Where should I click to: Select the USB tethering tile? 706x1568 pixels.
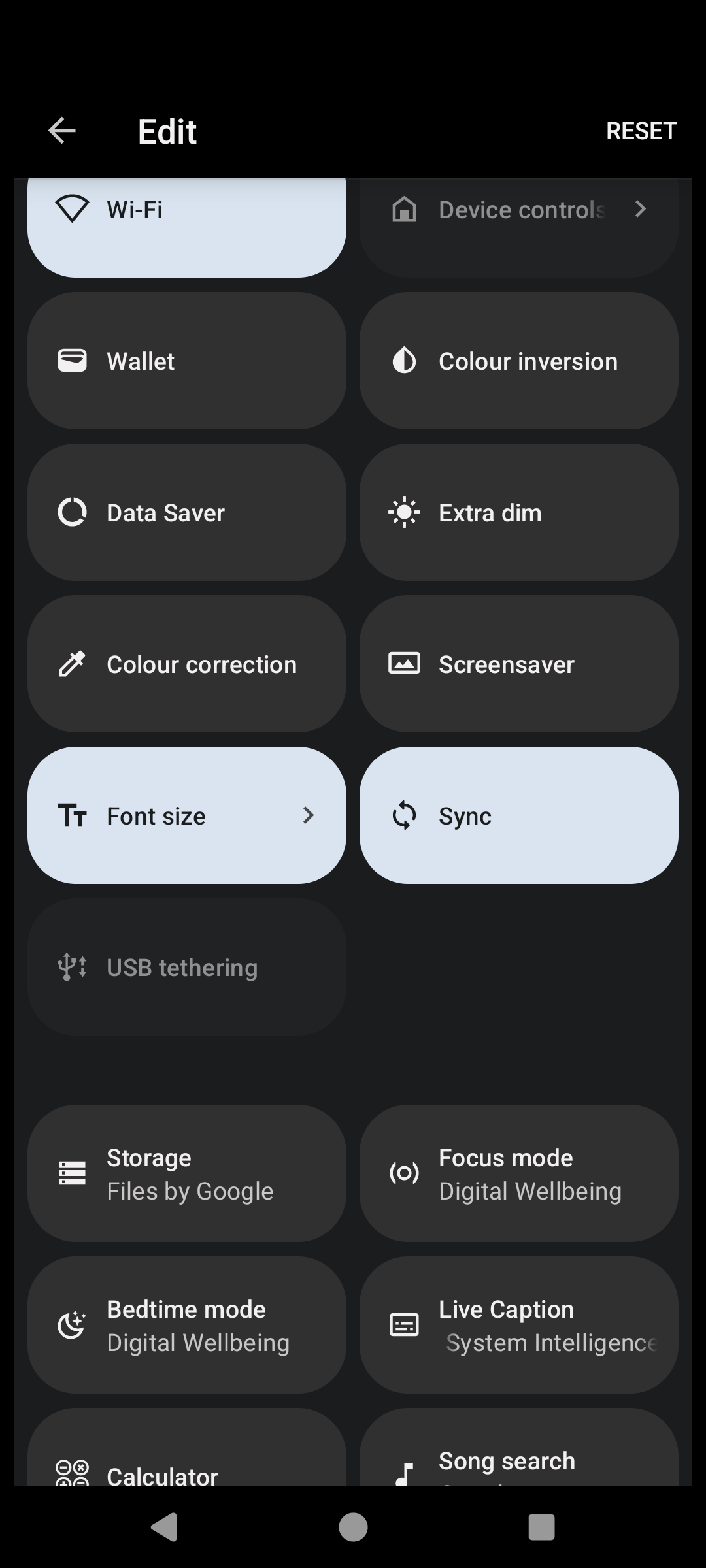[186, 967]
